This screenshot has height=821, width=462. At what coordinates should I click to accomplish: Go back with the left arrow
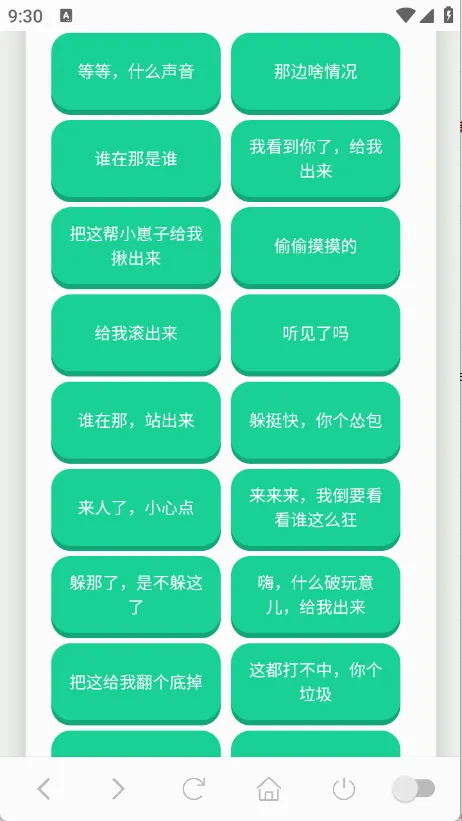(x=44, y=789)
